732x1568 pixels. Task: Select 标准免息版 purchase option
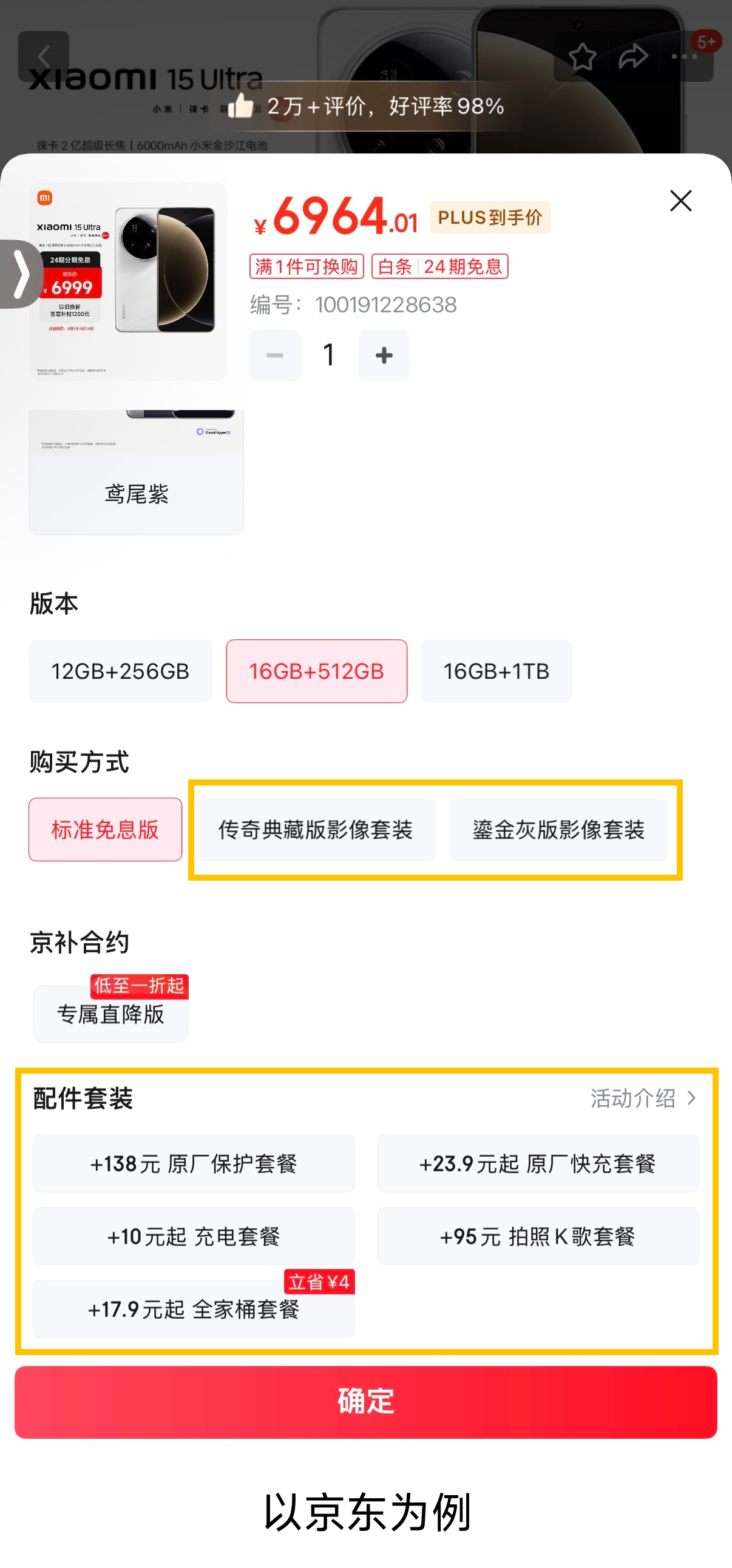tap(106, 829)
